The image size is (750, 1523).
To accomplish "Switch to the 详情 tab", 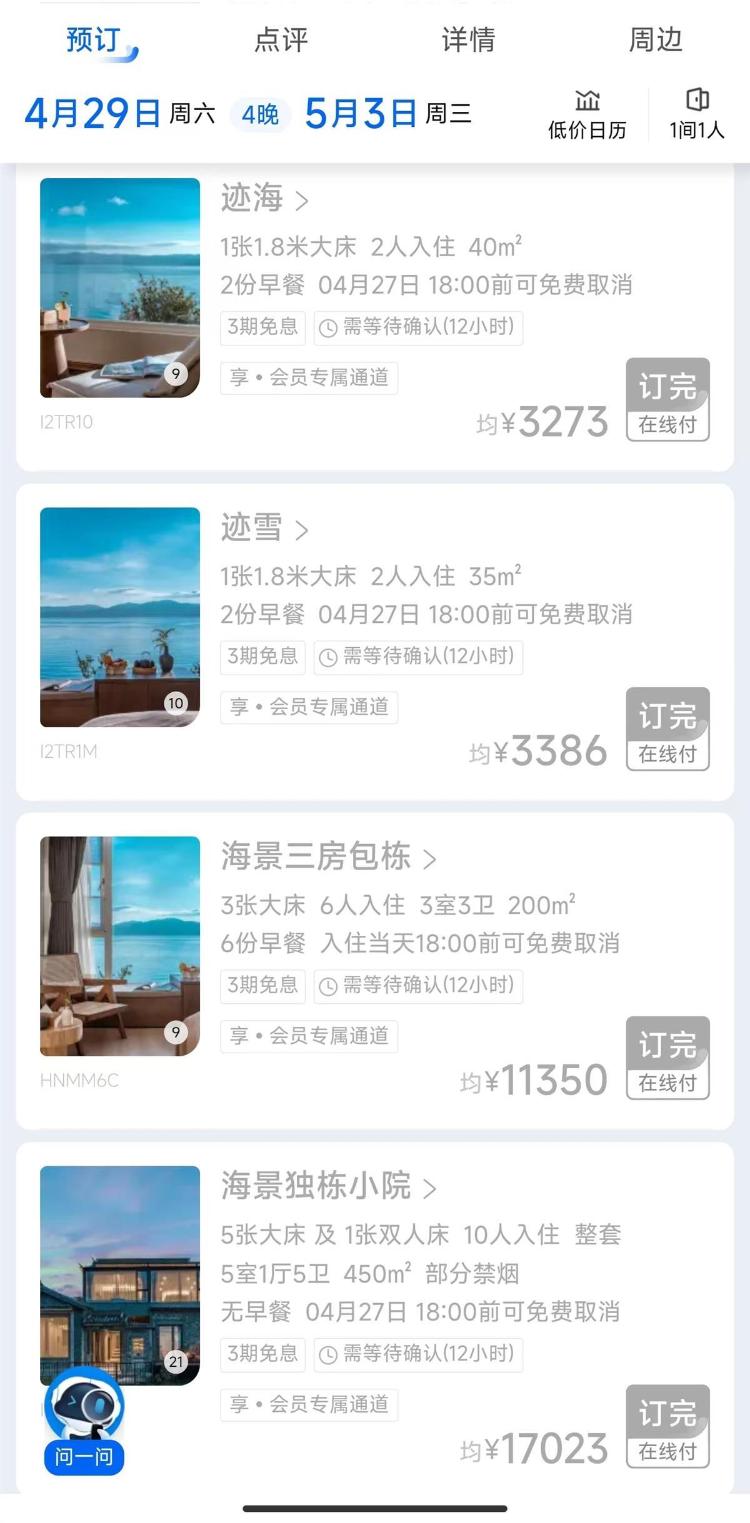I will tap(468, 40).
